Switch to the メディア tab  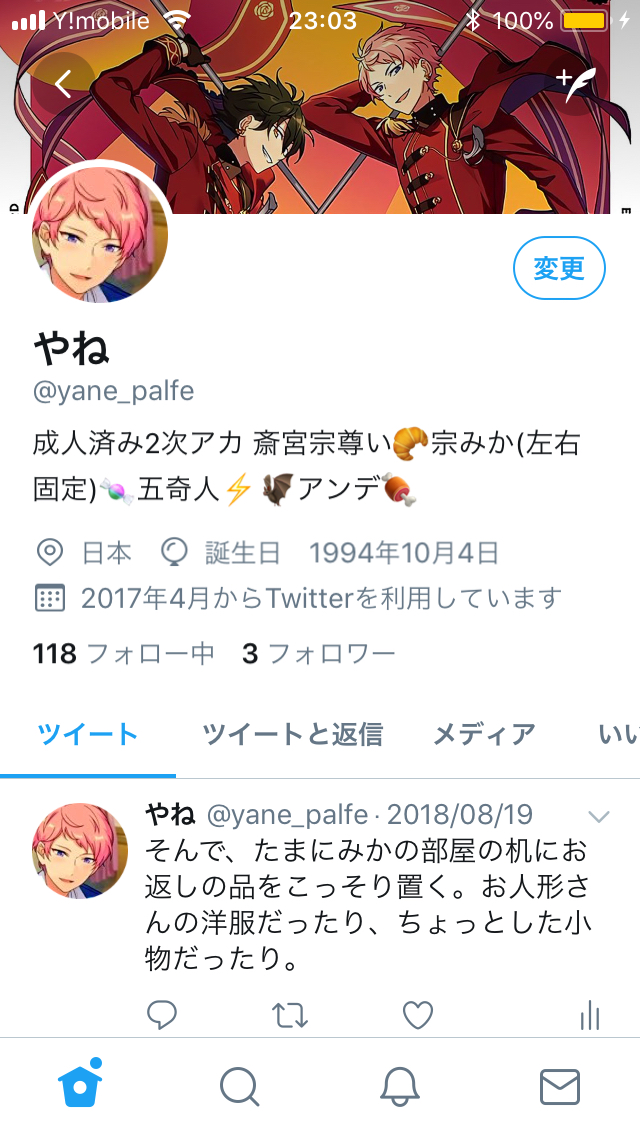484,735
